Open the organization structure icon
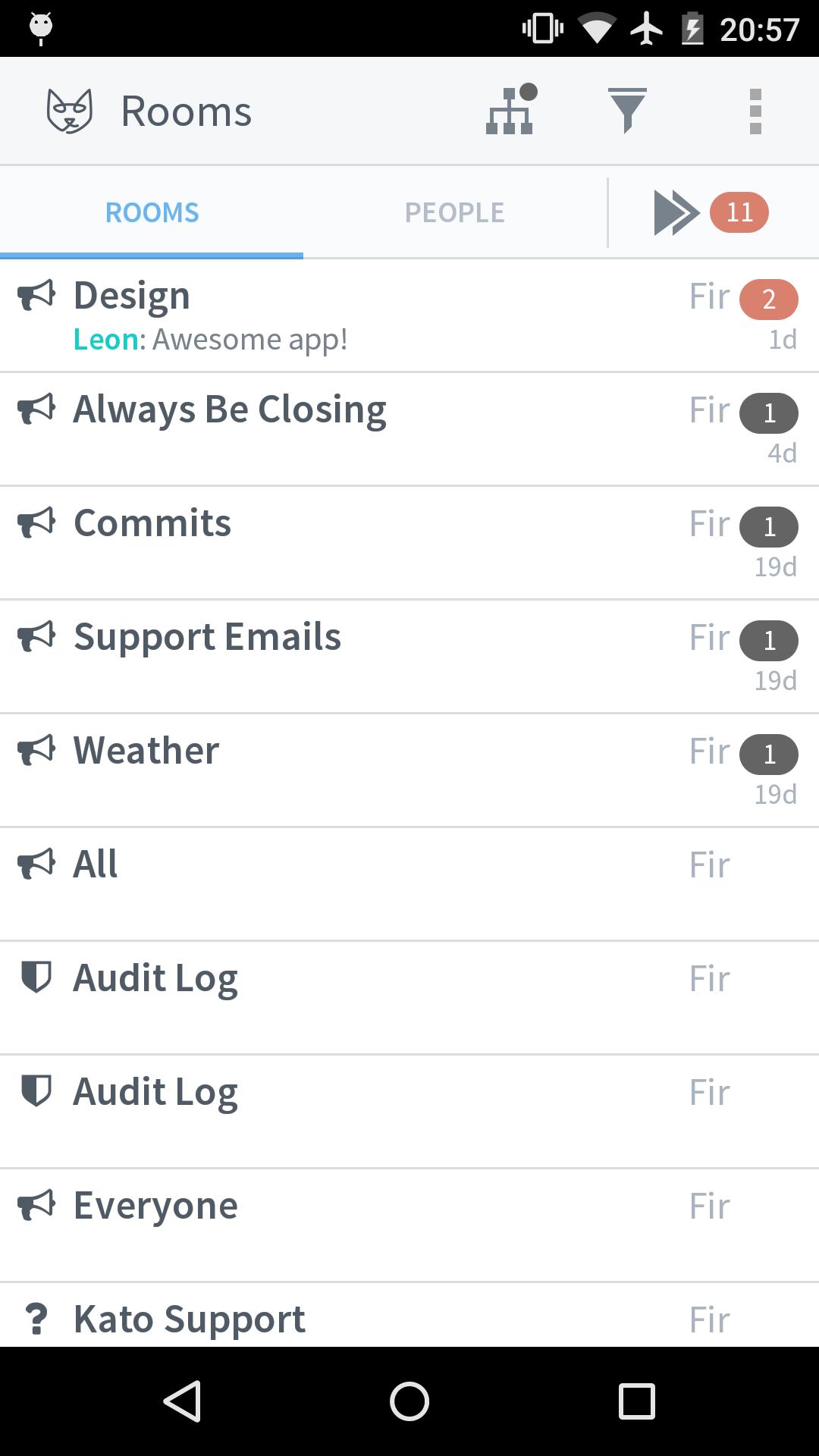 pyautogui.click(x=510, y=111)
